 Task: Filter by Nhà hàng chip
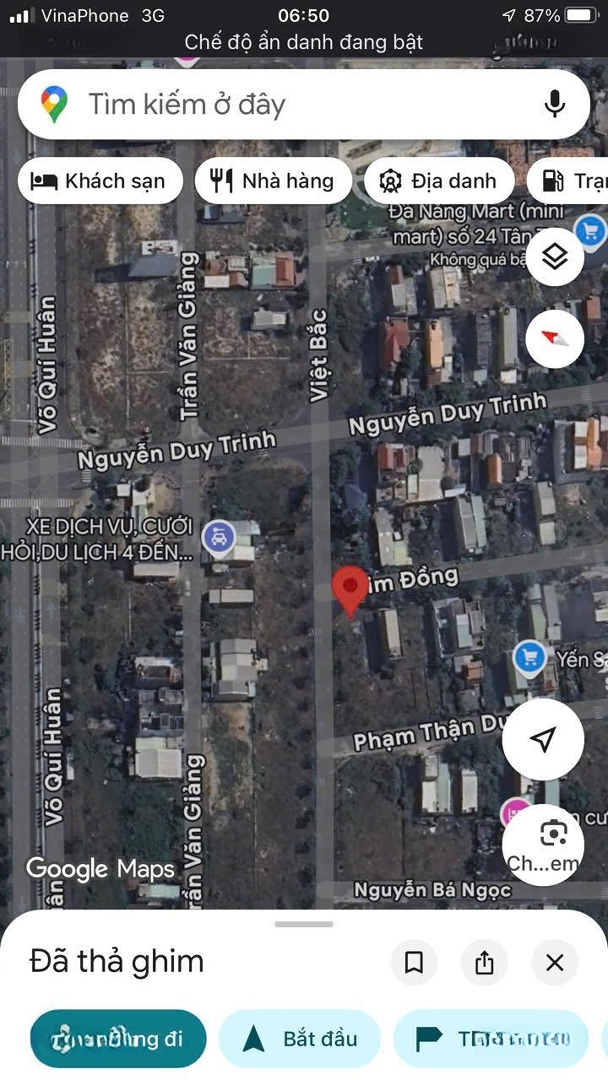(x=273, y=181)
